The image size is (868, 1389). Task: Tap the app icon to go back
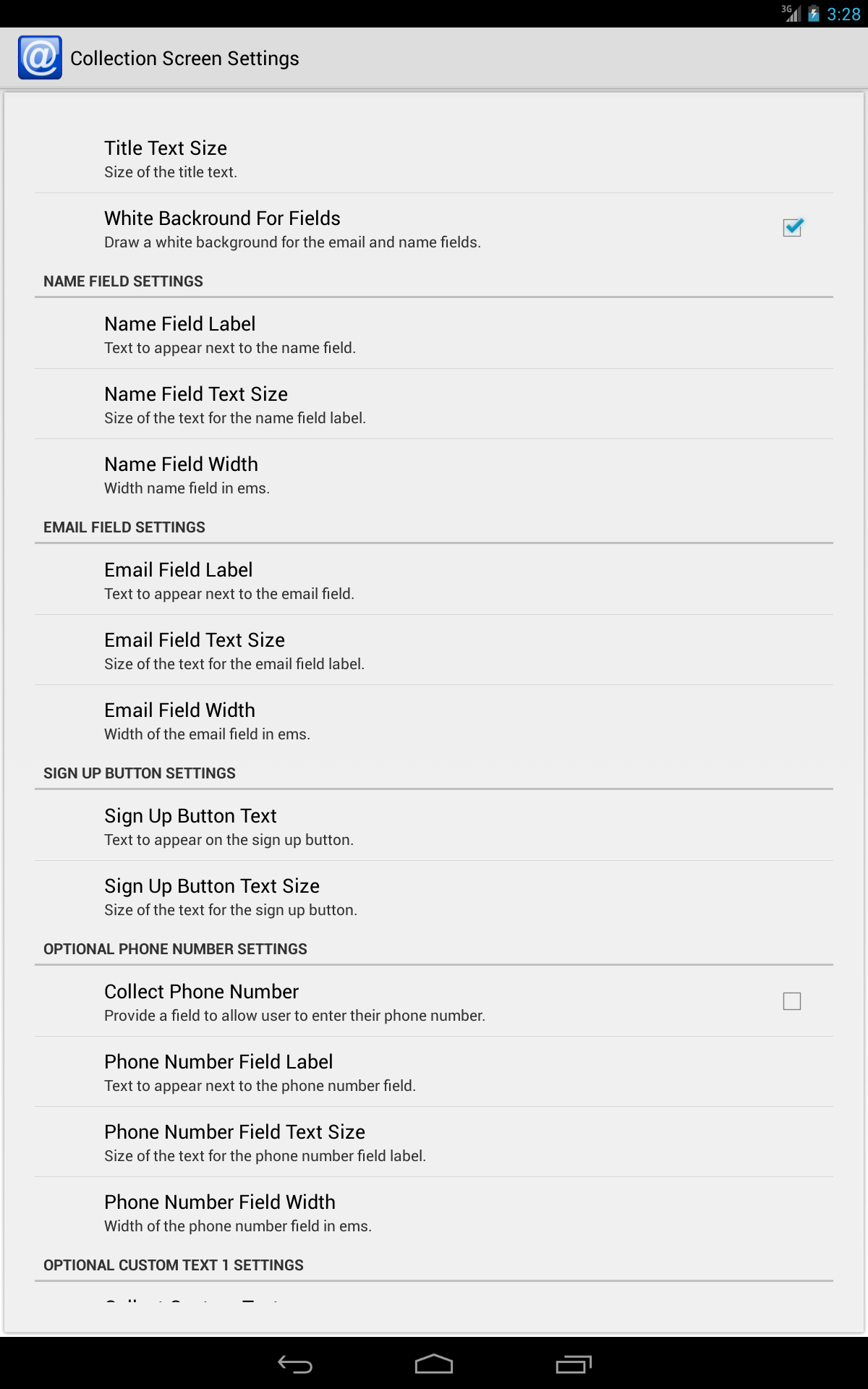(40, 58)
